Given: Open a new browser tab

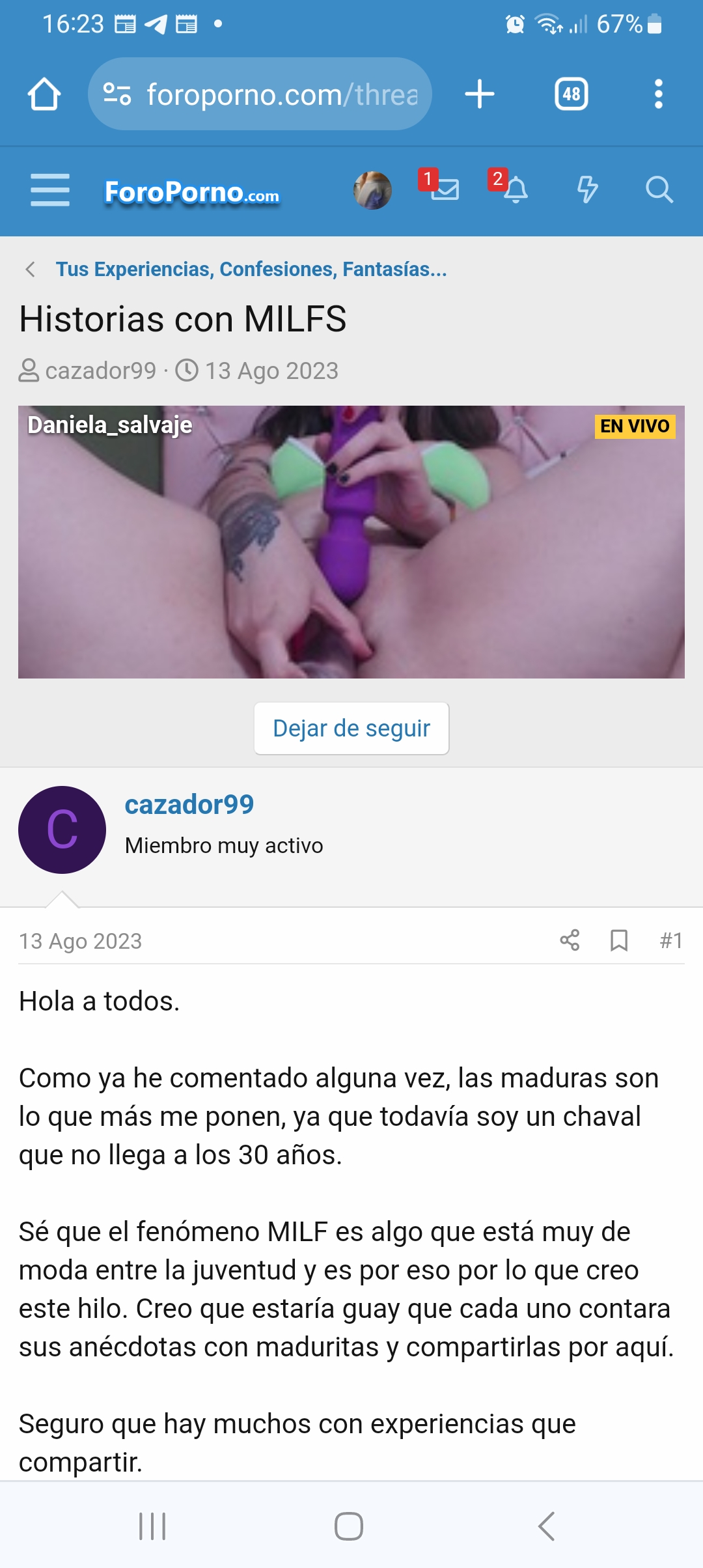Looking at the screenshot, I should 480,94.
